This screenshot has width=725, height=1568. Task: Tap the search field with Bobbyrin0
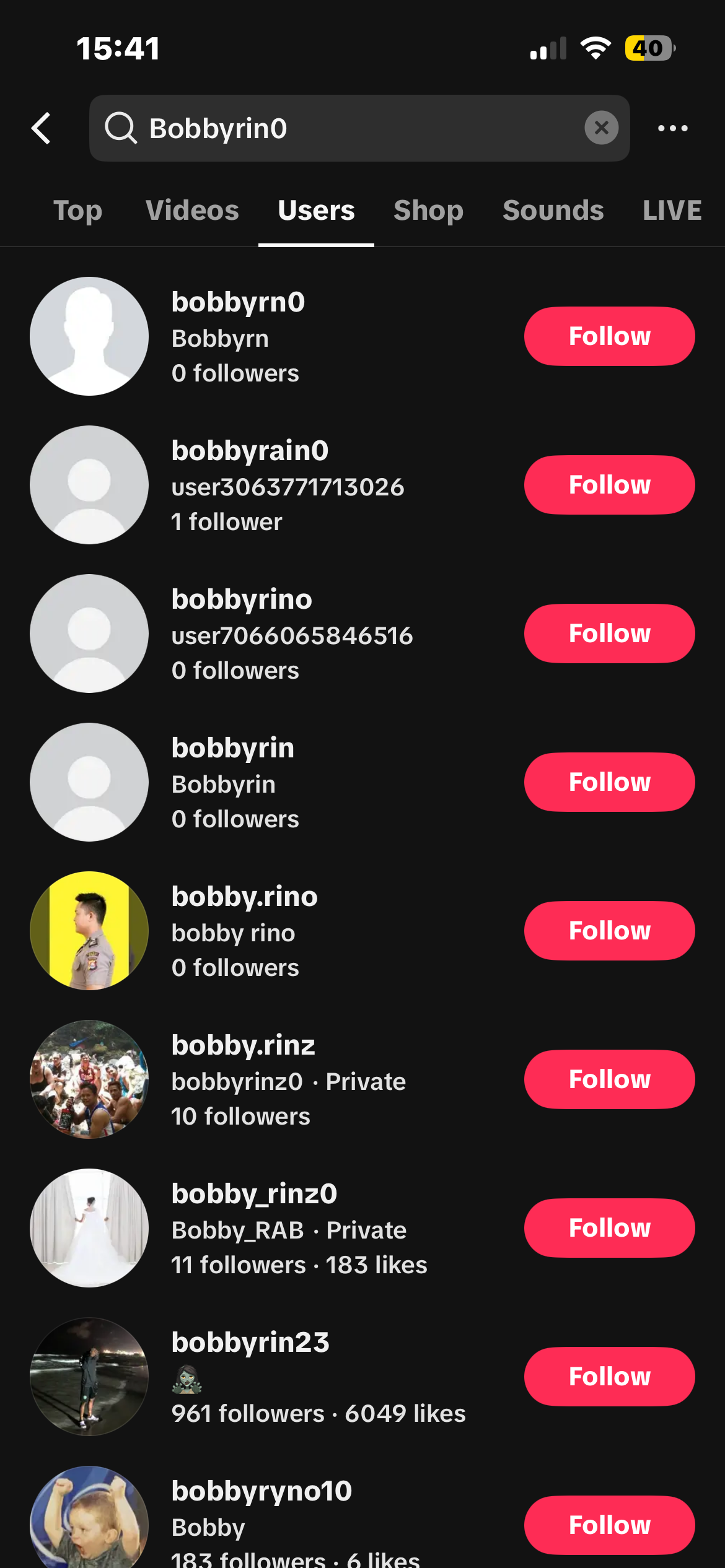click(347, 128)
